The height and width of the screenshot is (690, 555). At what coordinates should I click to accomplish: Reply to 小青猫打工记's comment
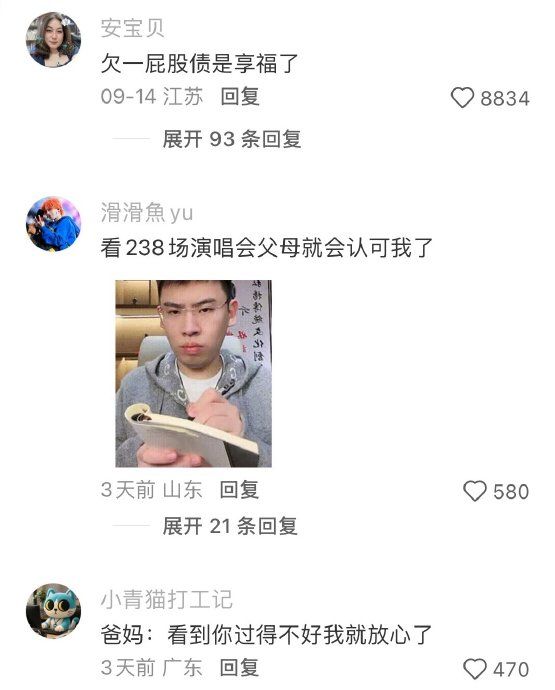239,668
